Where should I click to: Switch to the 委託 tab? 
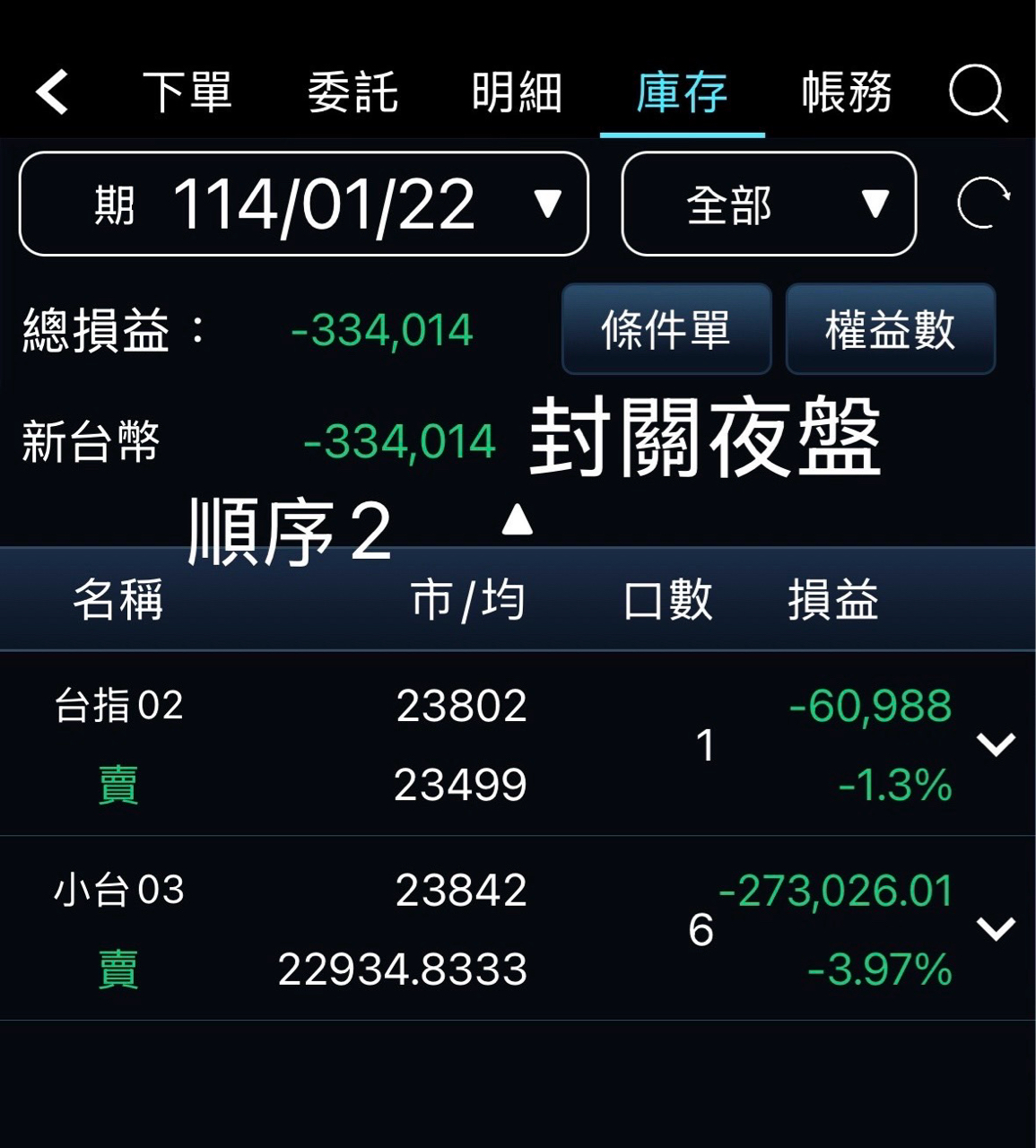click(353, 92)
